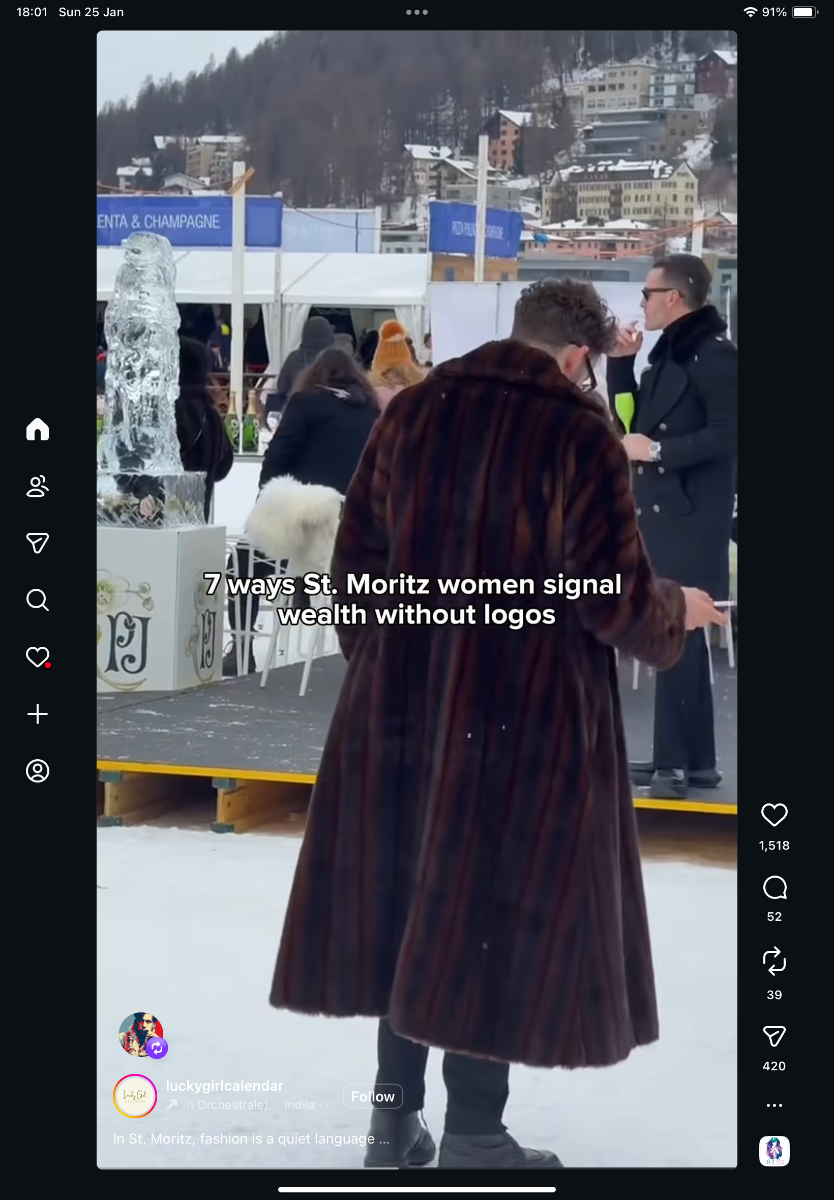
Task: Open the comments on this reel
Action: [x=774, y=888]
